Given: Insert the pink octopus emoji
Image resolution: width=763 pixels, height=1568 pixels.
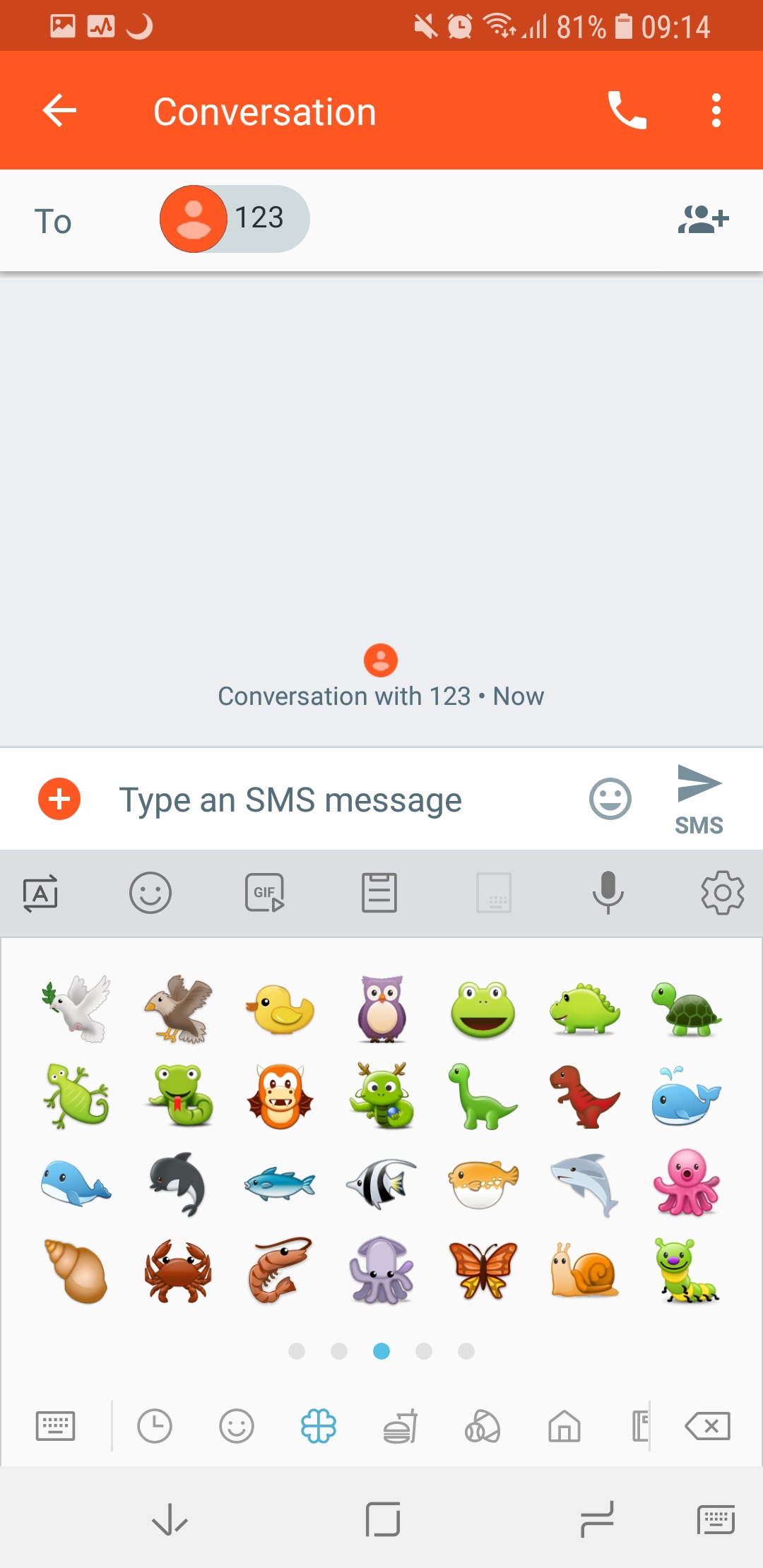Looking at the screenshot, I should (686, 1183).
